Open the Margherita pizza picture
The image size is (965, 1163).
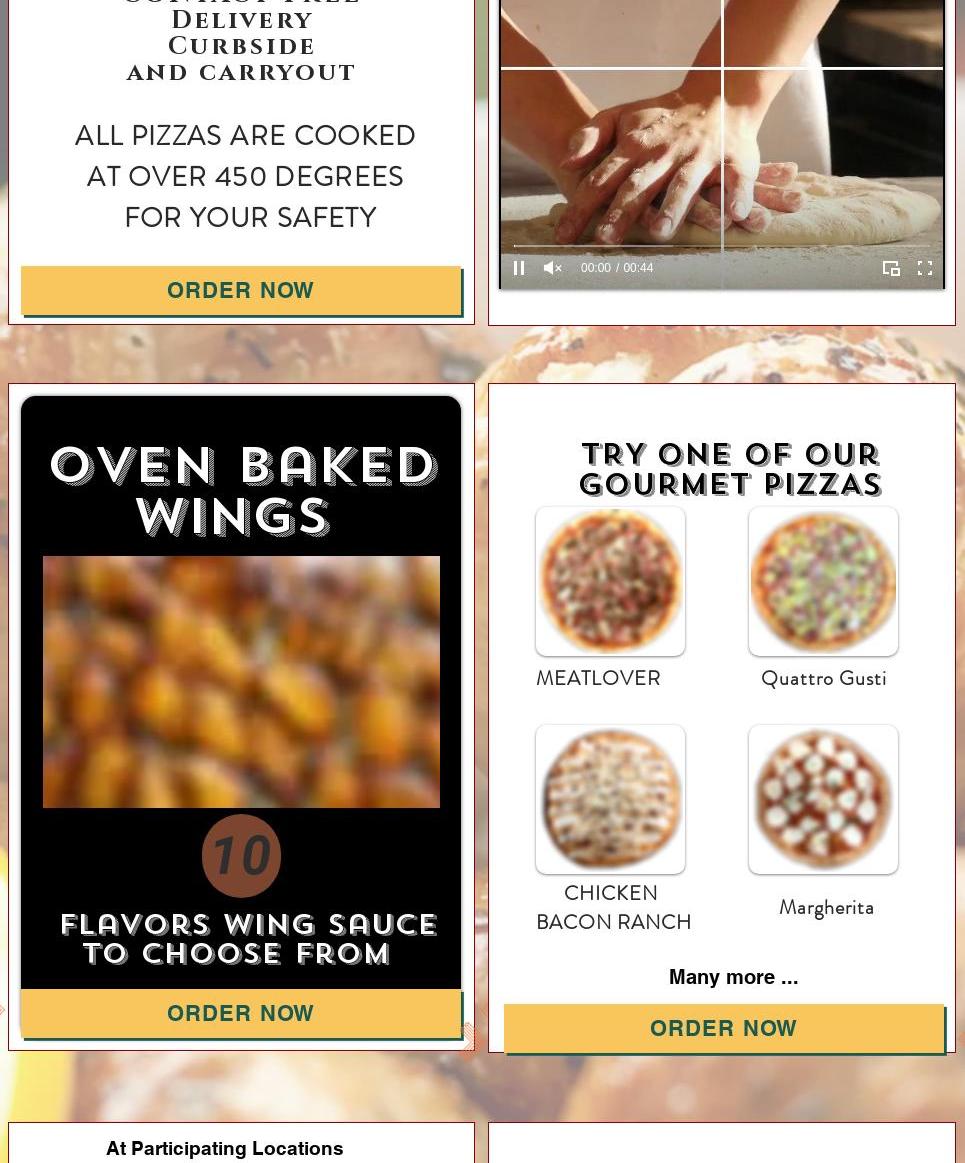pyautogui.click(x=823, y=799)
